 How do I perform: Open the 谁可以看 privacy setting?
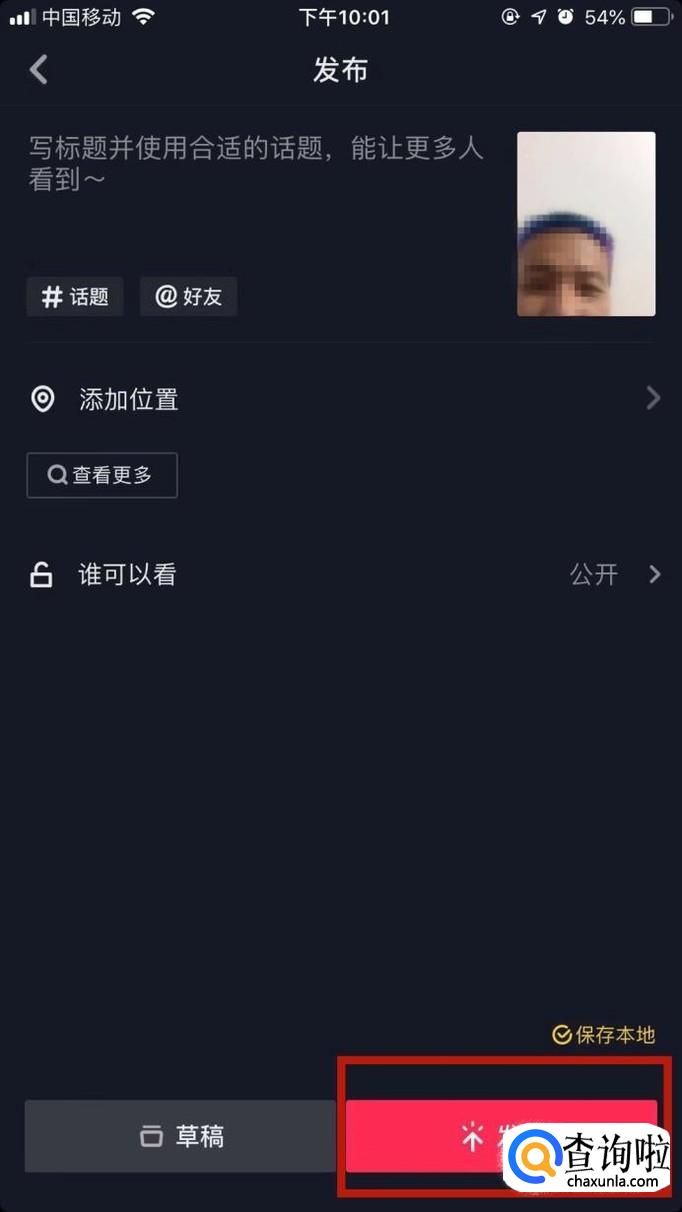[x=340, y=575]
